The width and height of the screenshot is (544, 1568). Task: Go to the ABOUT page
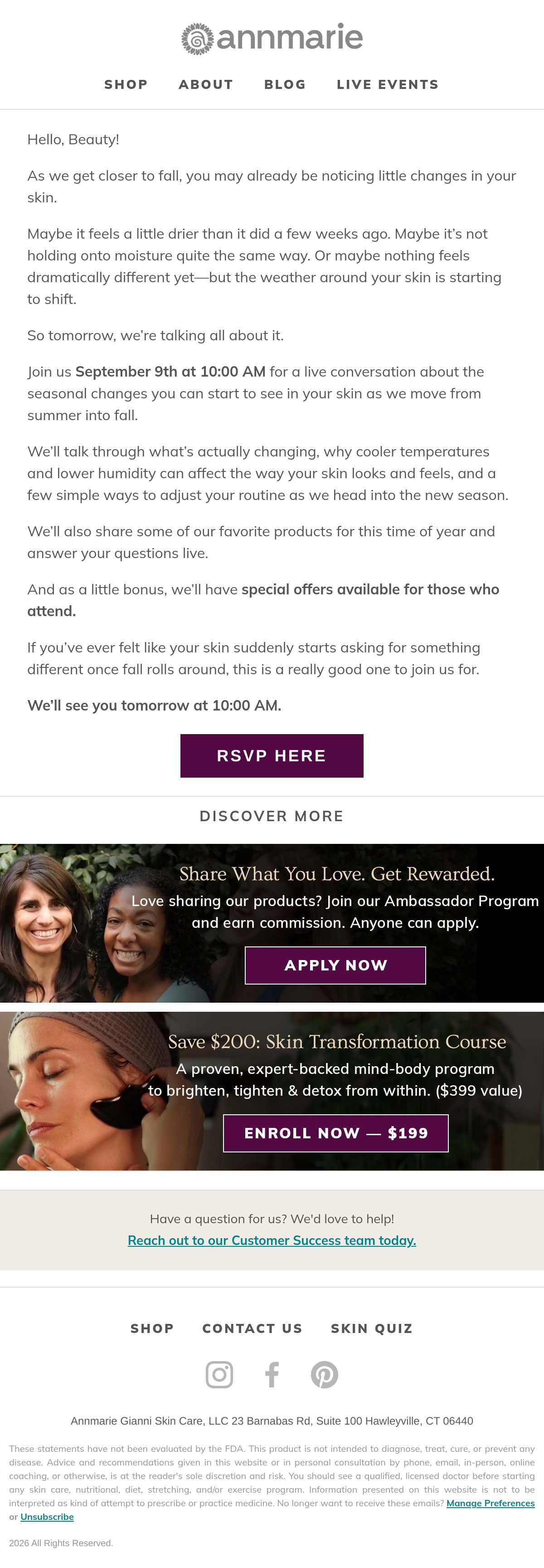click(206, 84)
